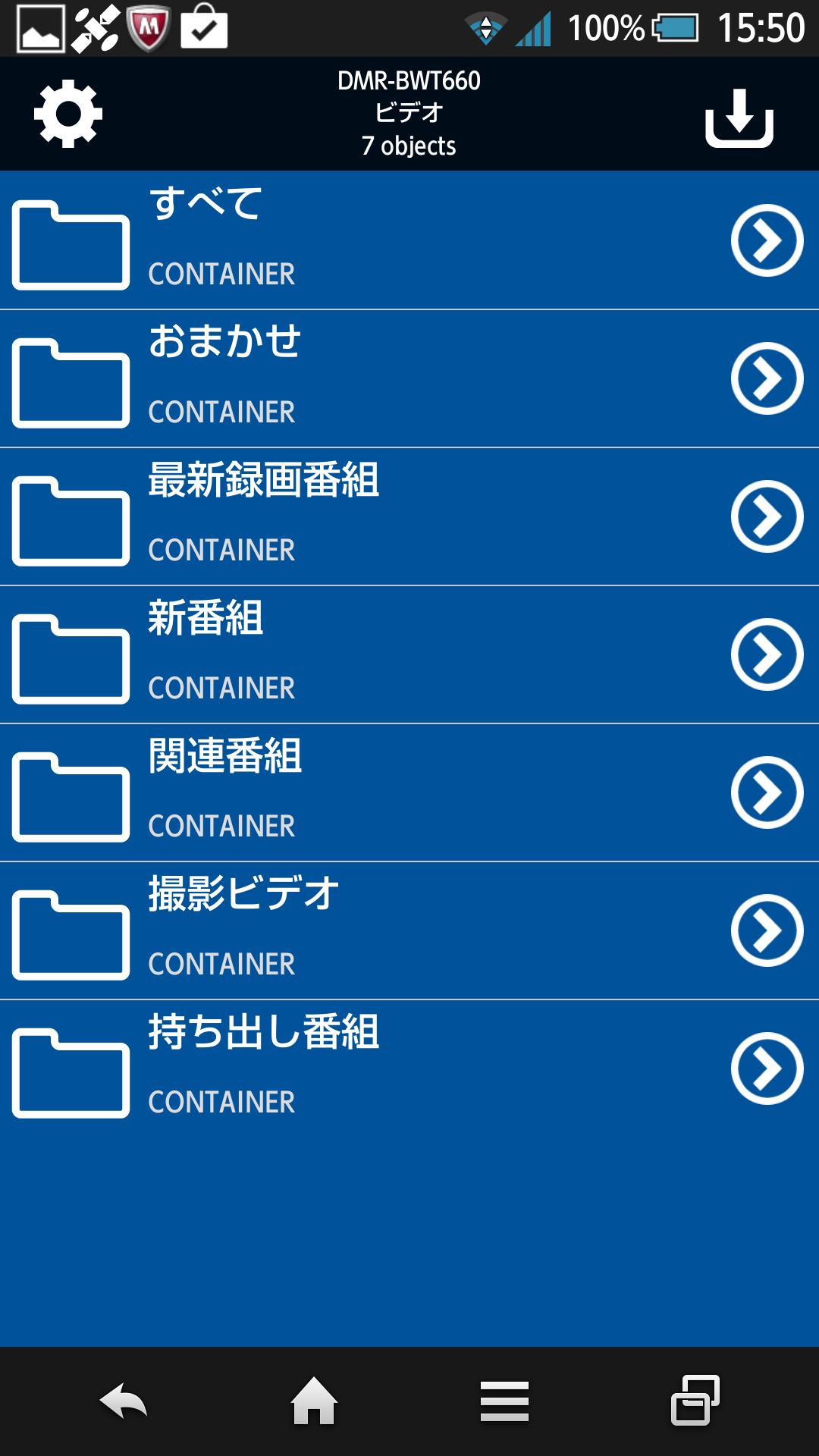Select the 新番組 container
The image size is (819, 1456).
(409, 654)
